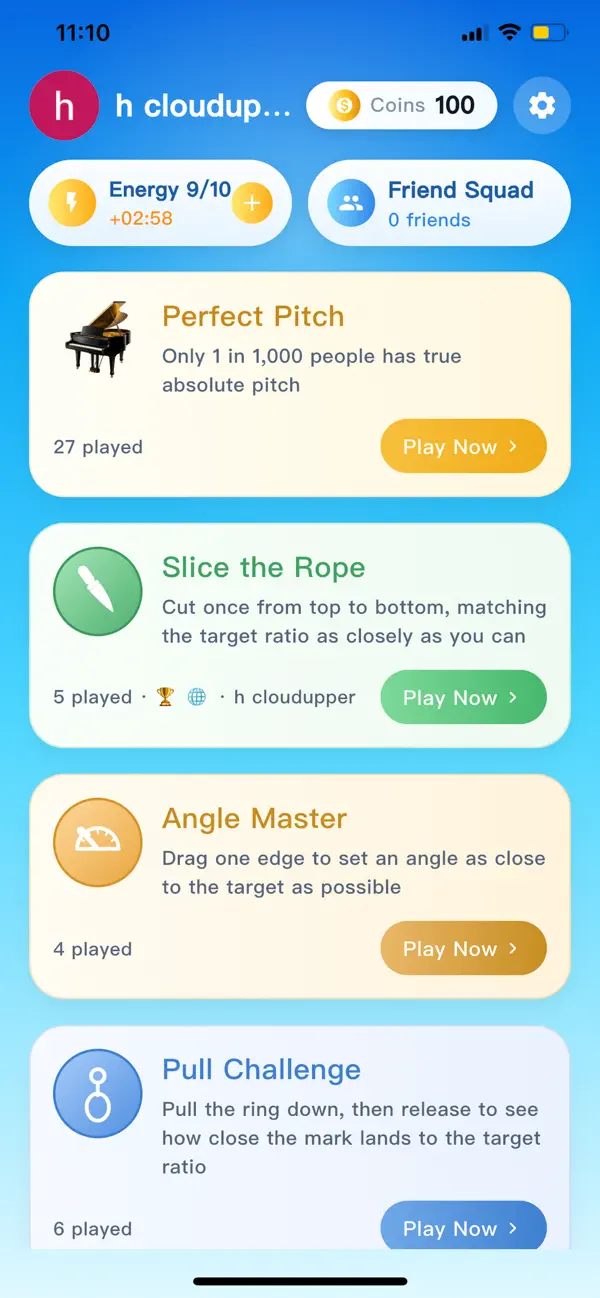Open the settings gear

[x=542, y=105]
